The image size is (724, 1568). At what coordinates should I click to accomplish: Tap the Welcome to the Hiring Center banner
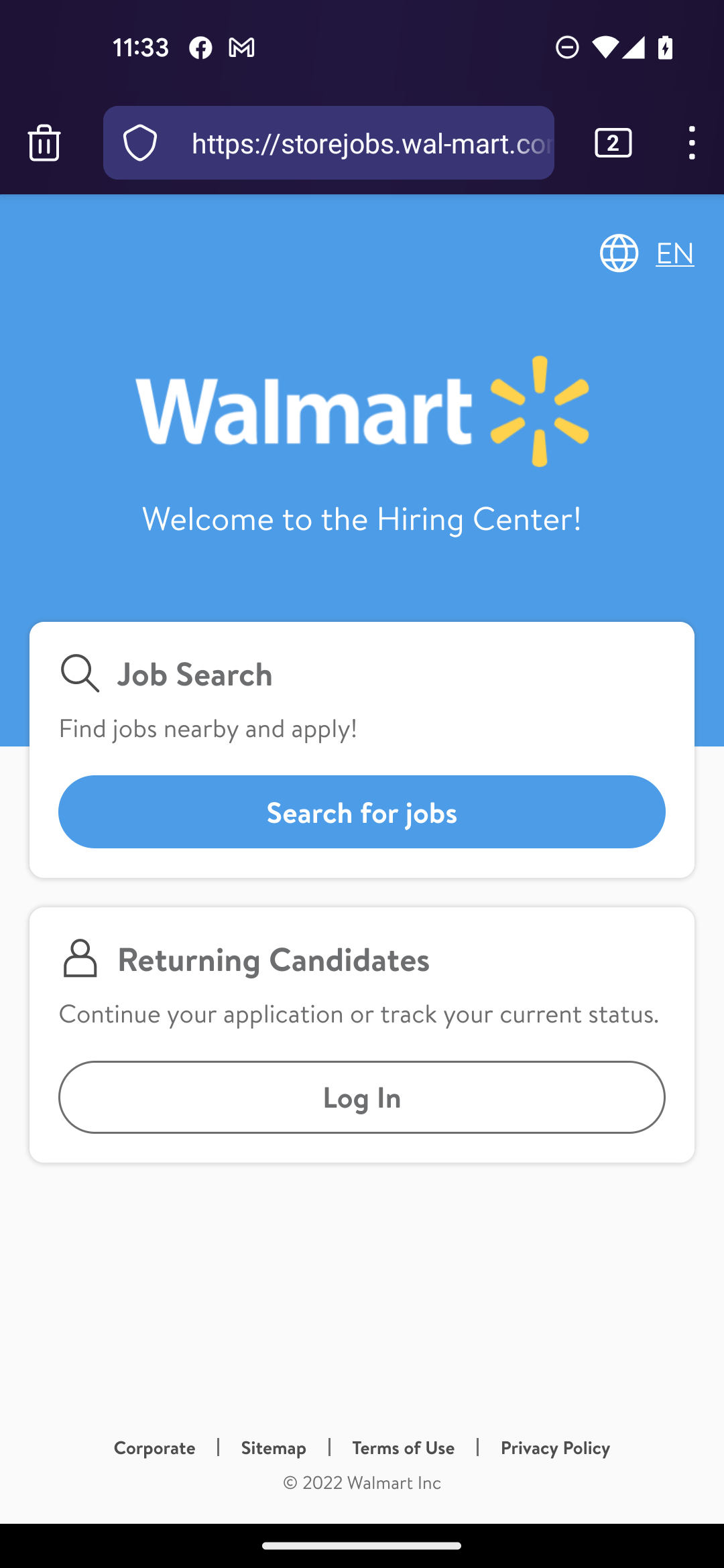coord(361,519)
